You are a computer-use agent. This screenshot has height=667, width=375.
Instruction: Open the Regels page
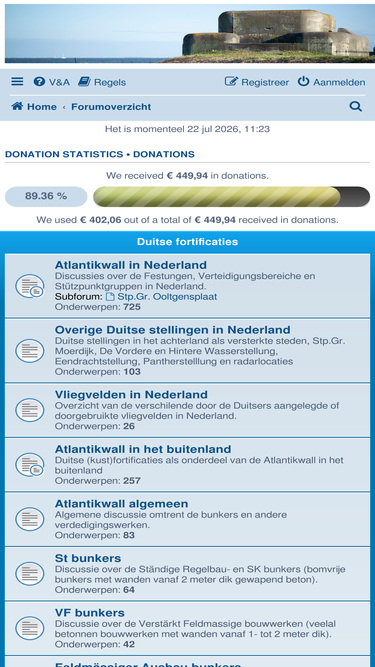click(102, 82)
